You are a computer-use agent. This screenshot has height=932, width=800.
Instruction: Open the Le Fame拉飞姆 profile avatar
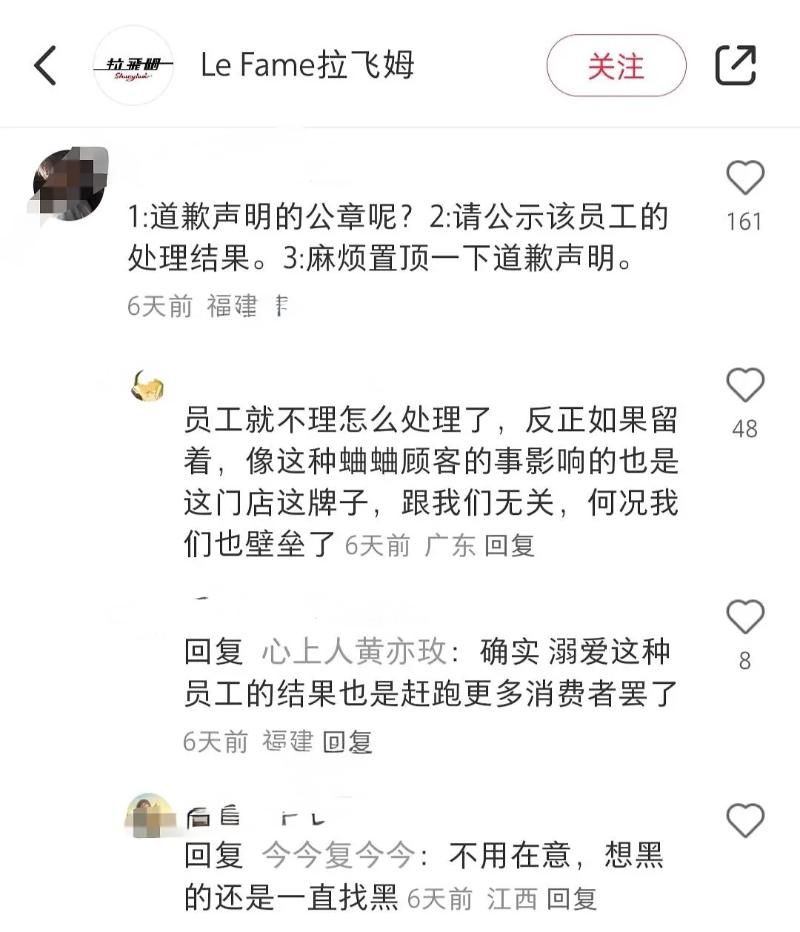pos(133,66)
